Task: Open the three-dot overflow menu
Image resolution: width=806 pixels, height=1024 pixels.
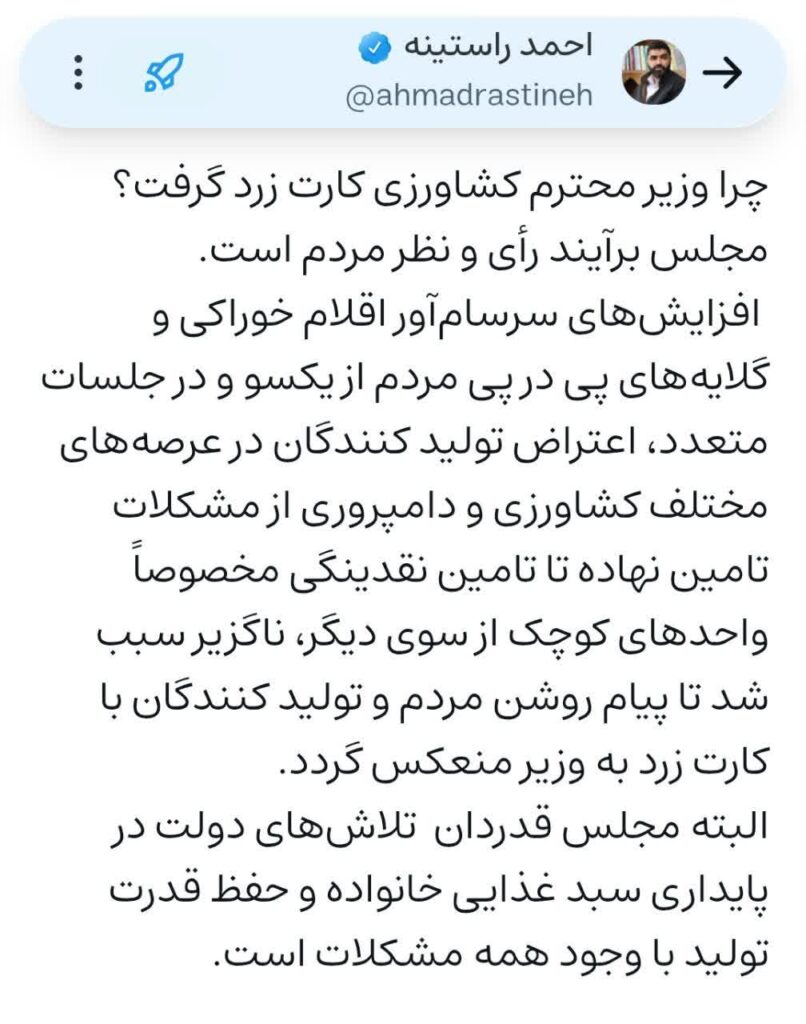Action: pos(78,72)
